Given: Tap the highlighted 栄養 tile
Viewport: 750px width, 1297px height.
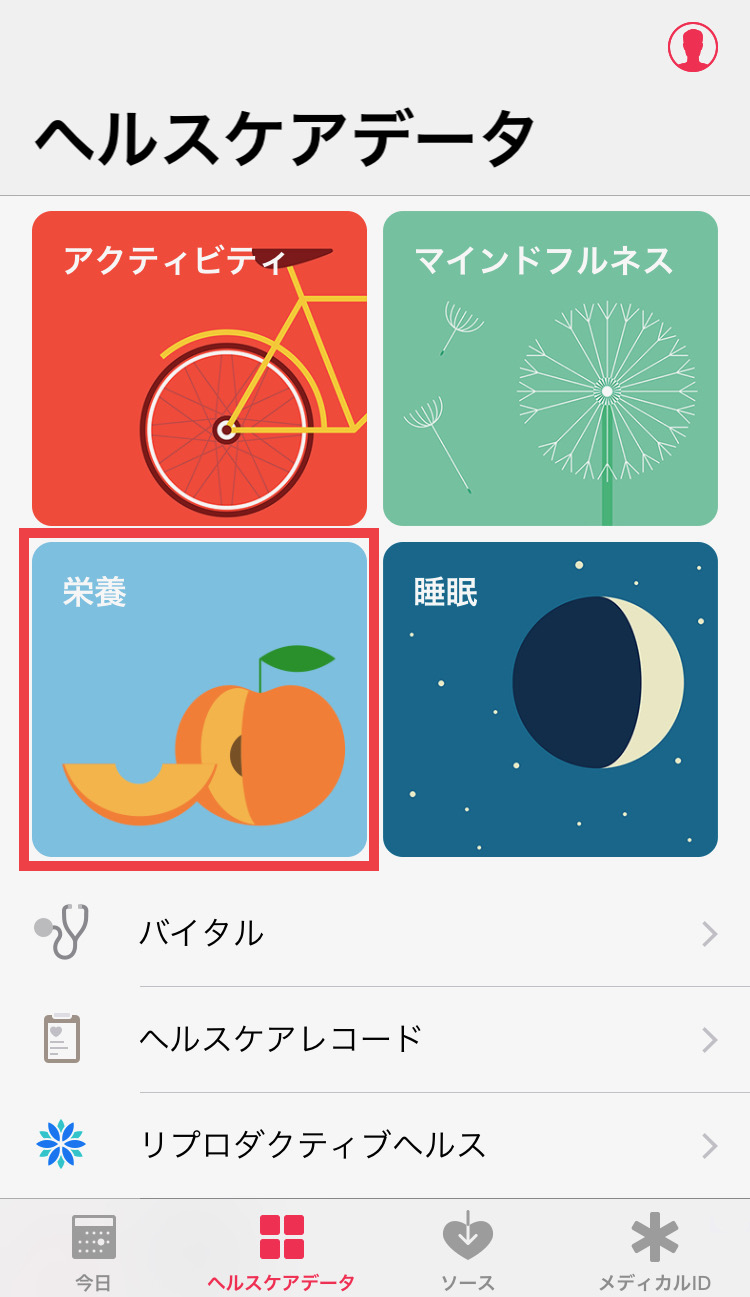Looking at the screenshot, I should tap(199, 697).
